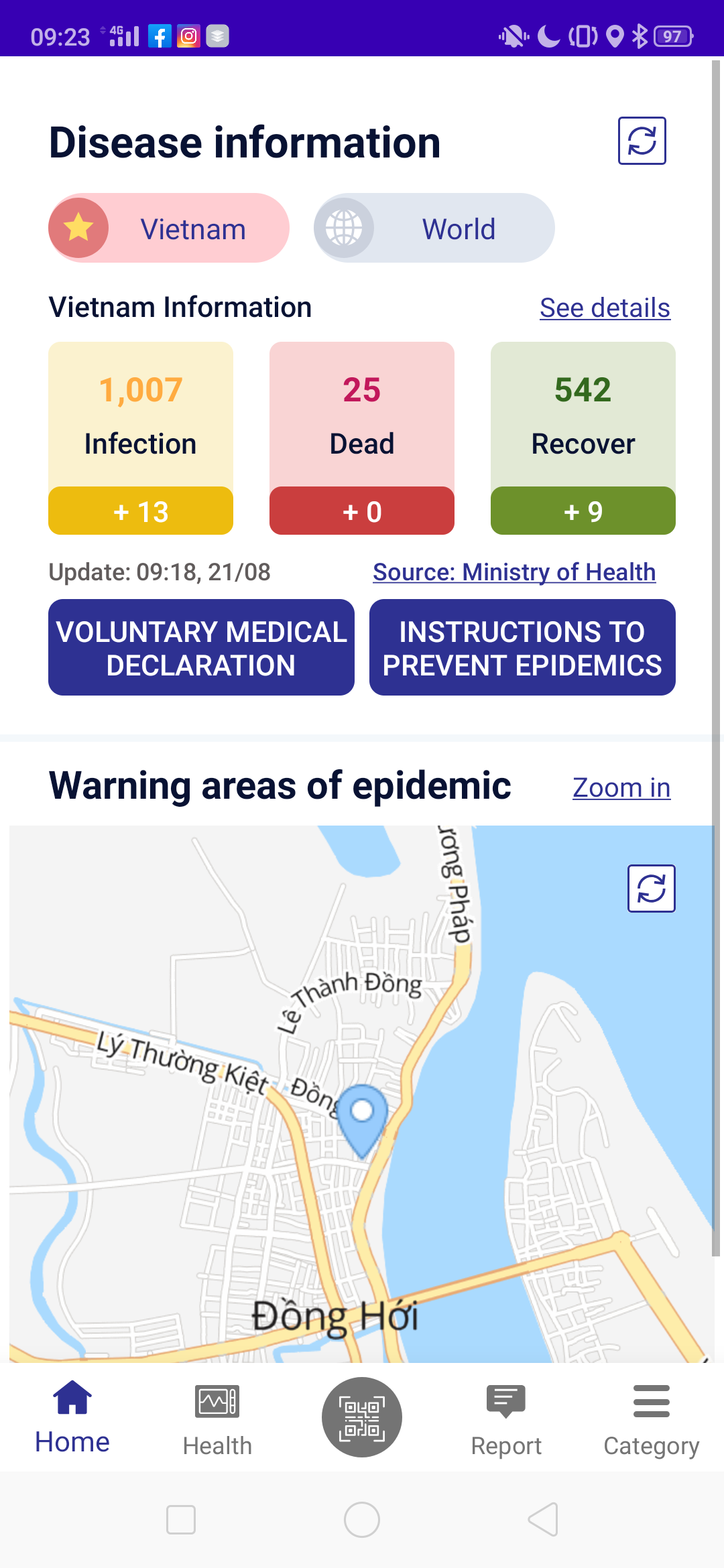Viewport: 724px width, 1568px height.
Task: View Instructions to Prevent Epidemics
Action: click(x=522, y=647)
